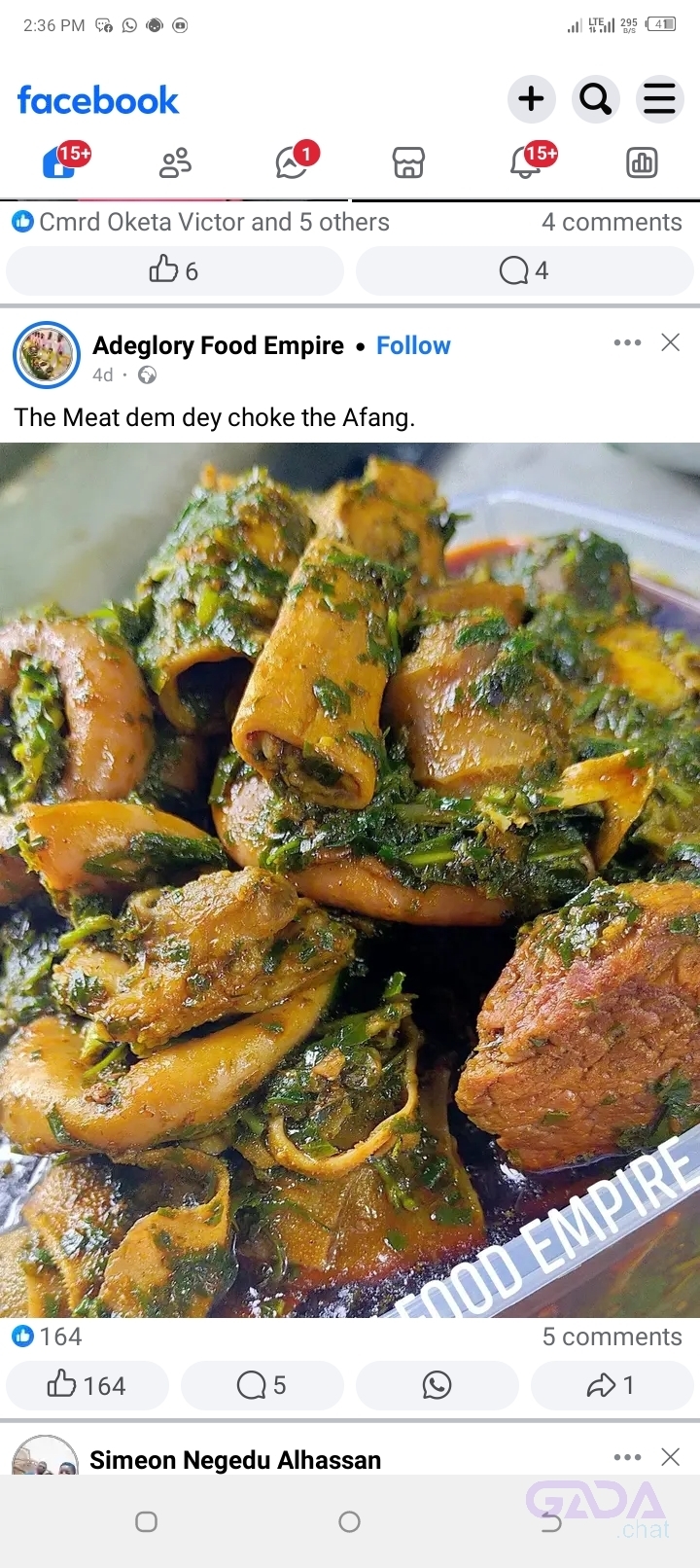
Task: Tap the plus create button
Action: (x=531, y=99)
